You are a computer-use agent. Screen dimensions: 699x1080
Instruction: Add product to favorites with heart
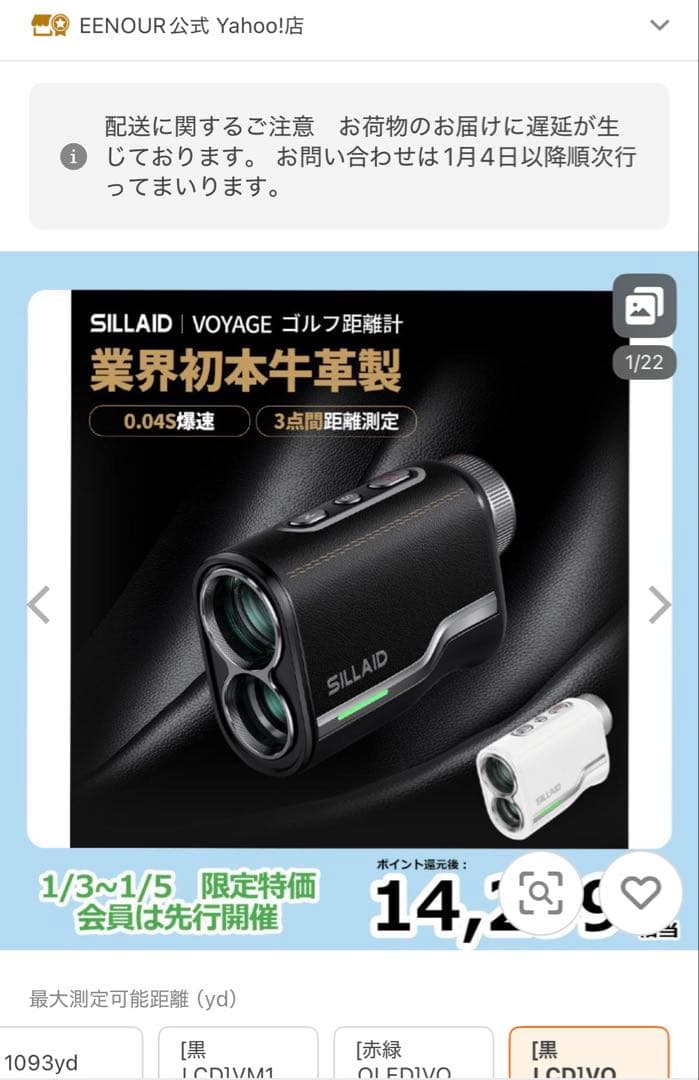[x=640, y=892]
